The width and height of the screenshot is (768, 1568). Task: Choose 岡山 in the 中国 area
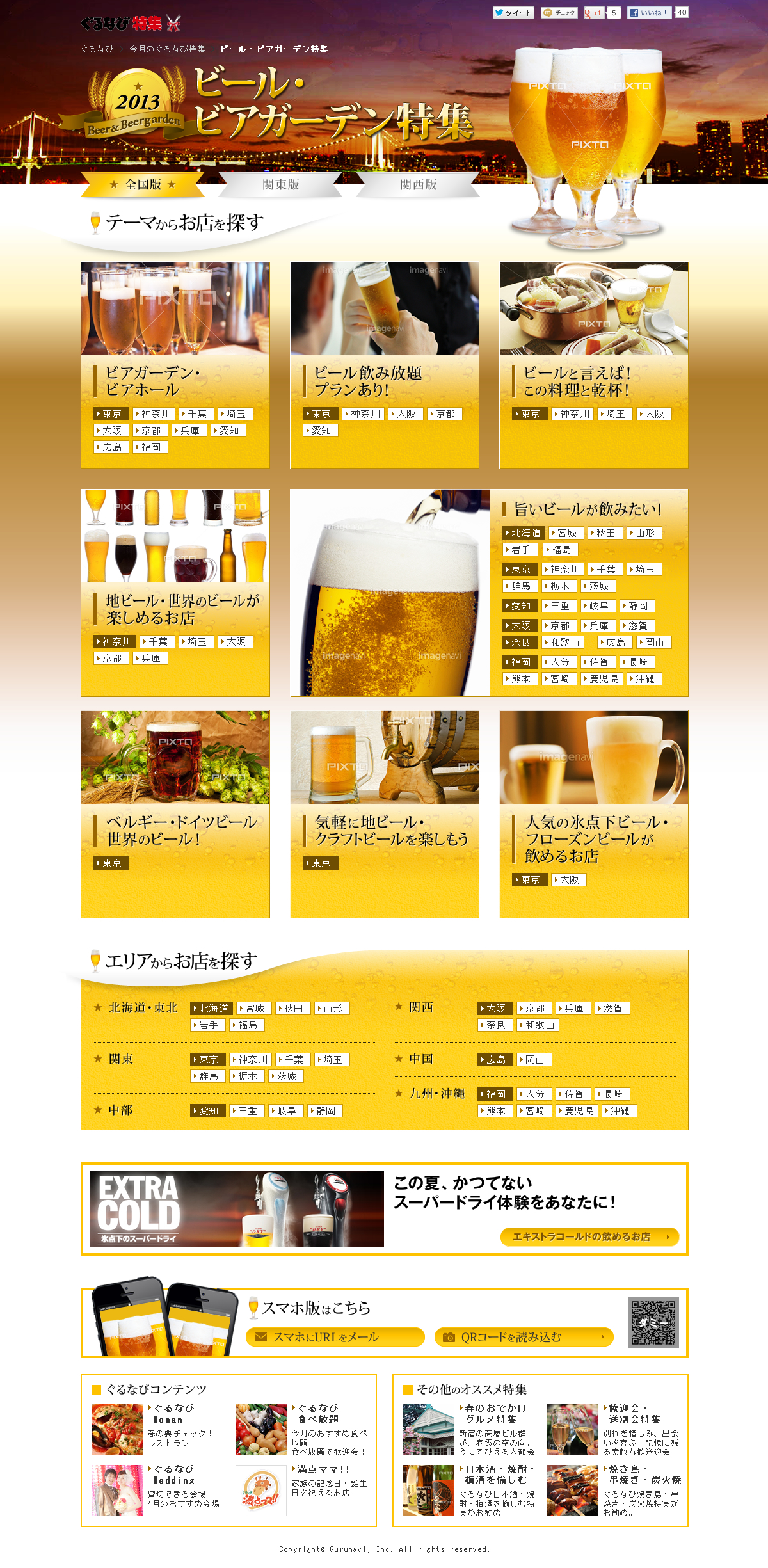coord(534,1060)
